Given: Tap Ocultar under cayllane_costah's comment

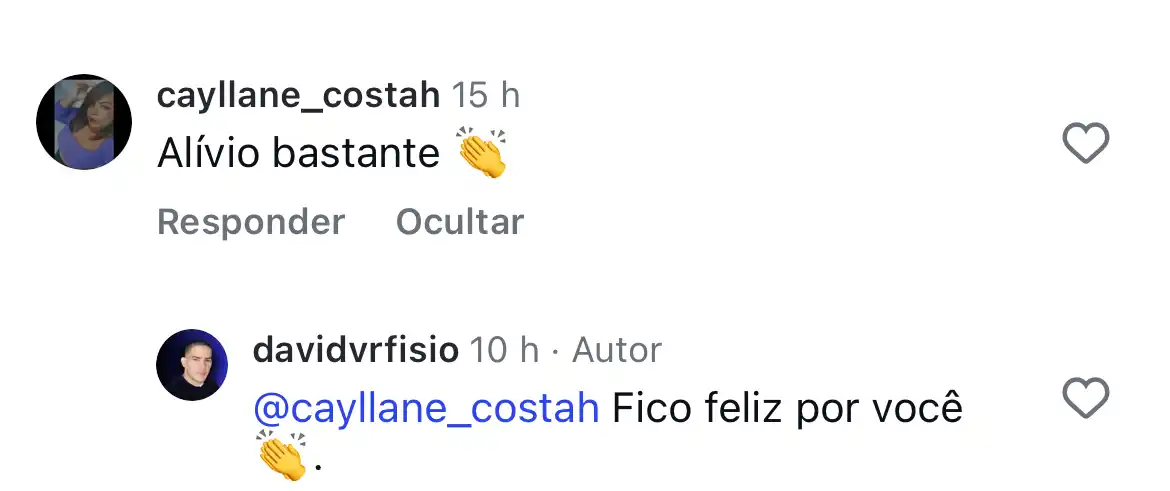Looking at the screenshot, I should tap(460, 221).
